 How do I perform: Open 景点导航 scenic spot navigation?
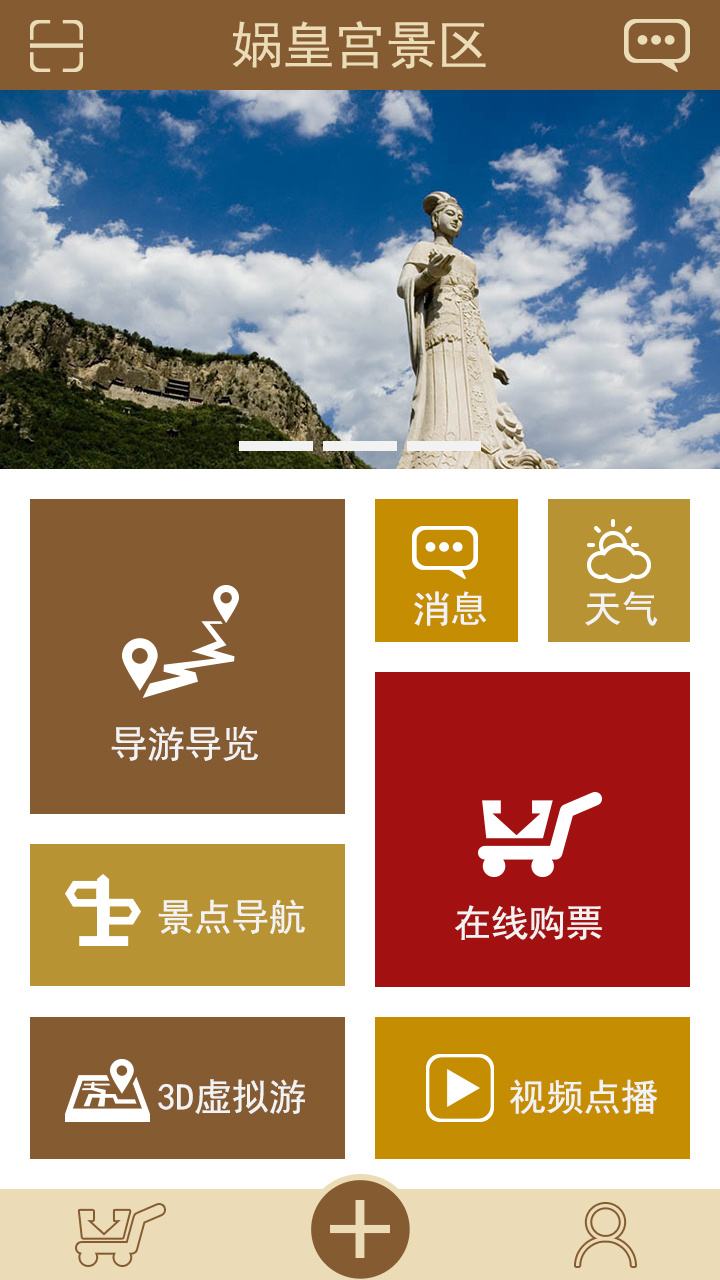click(187, 915)
